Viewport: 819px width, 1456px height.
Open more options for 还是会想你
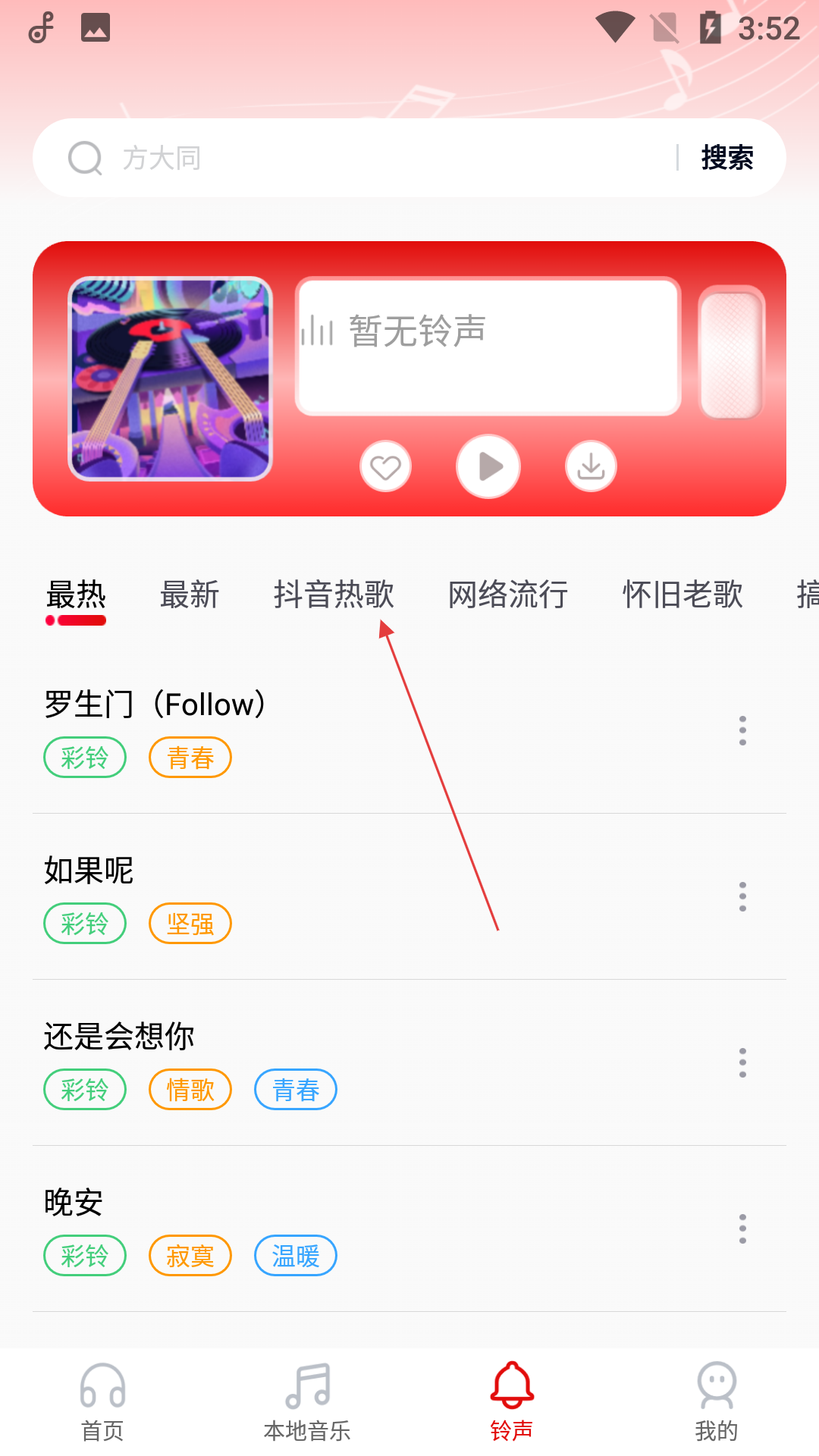[742, 1062]
